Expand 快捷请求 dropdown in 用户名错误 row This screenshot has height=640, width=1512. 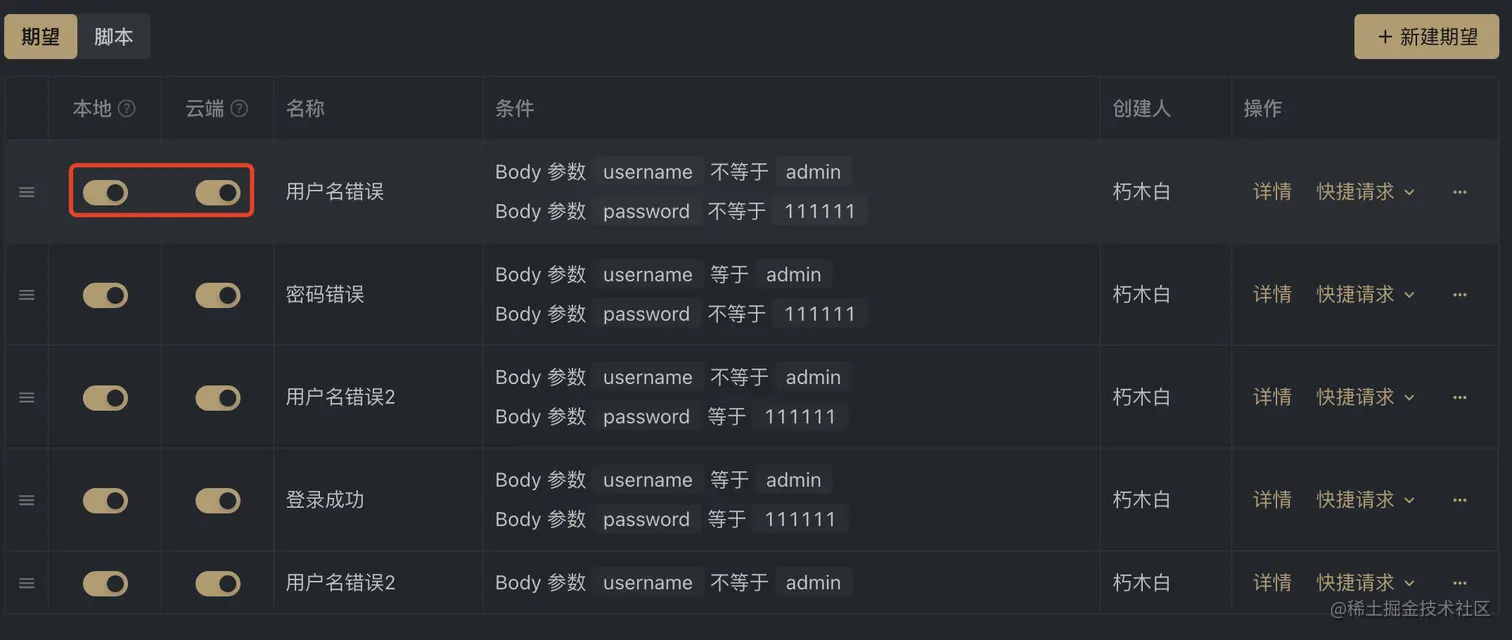tap(1365, 192)
